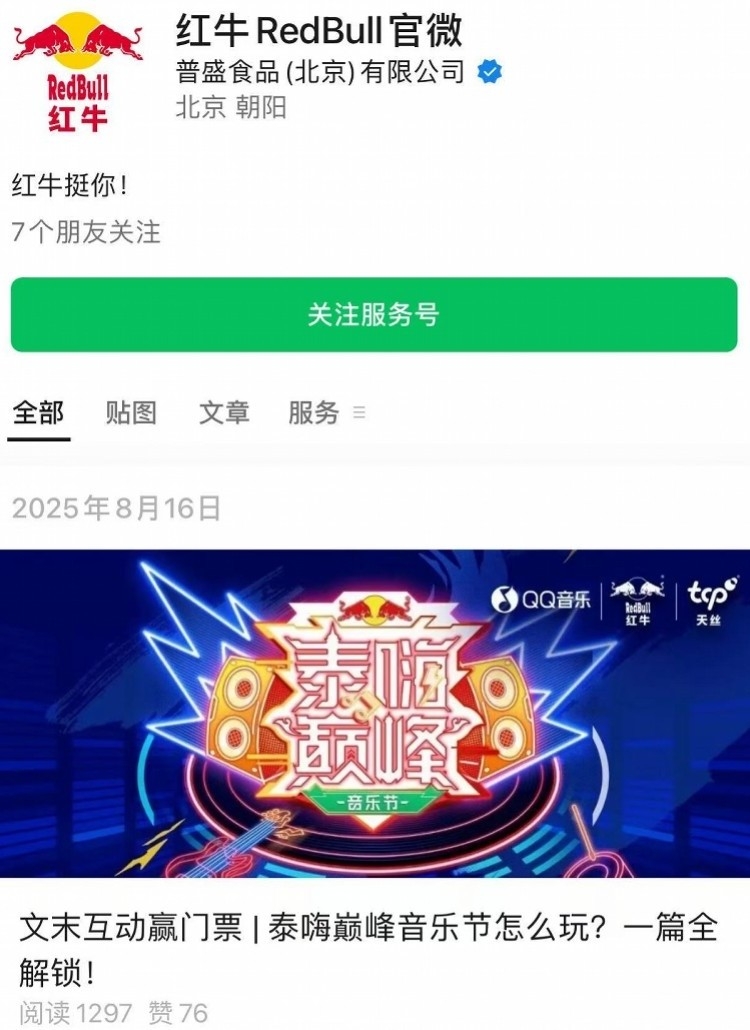Open the 泰嗨巅峰音乐节 article banner
Viewport: 750px width, 1030px height.
375,713
